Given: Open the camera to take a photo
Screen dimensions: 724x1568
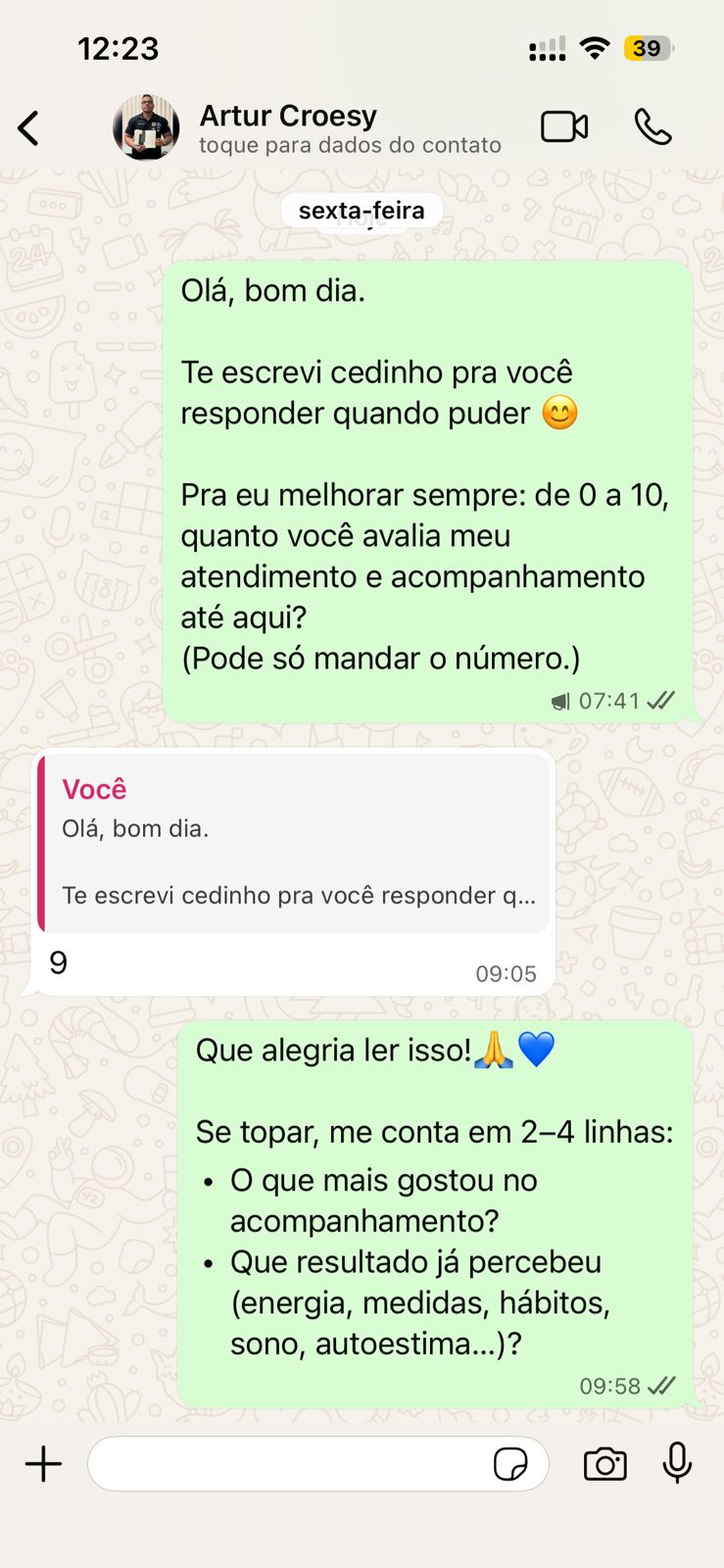Looking at the screenshot, I should point(605,1464).
